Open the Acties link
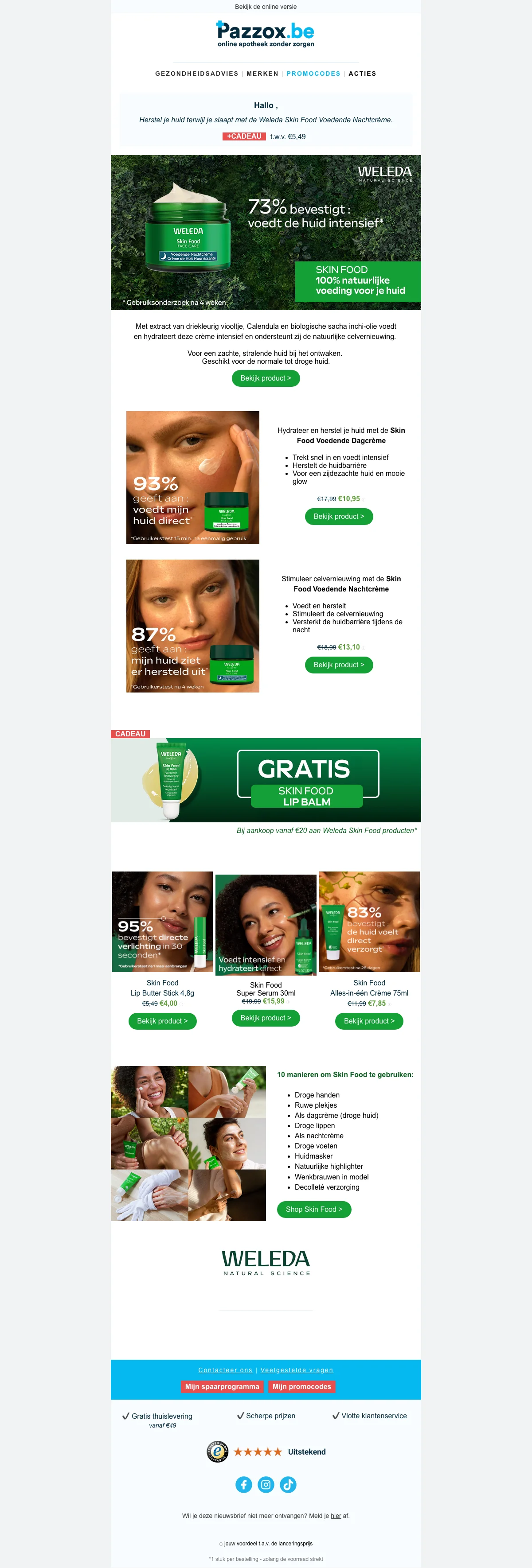The width and height of the screenshot is (532, 1568). (362, 74)
